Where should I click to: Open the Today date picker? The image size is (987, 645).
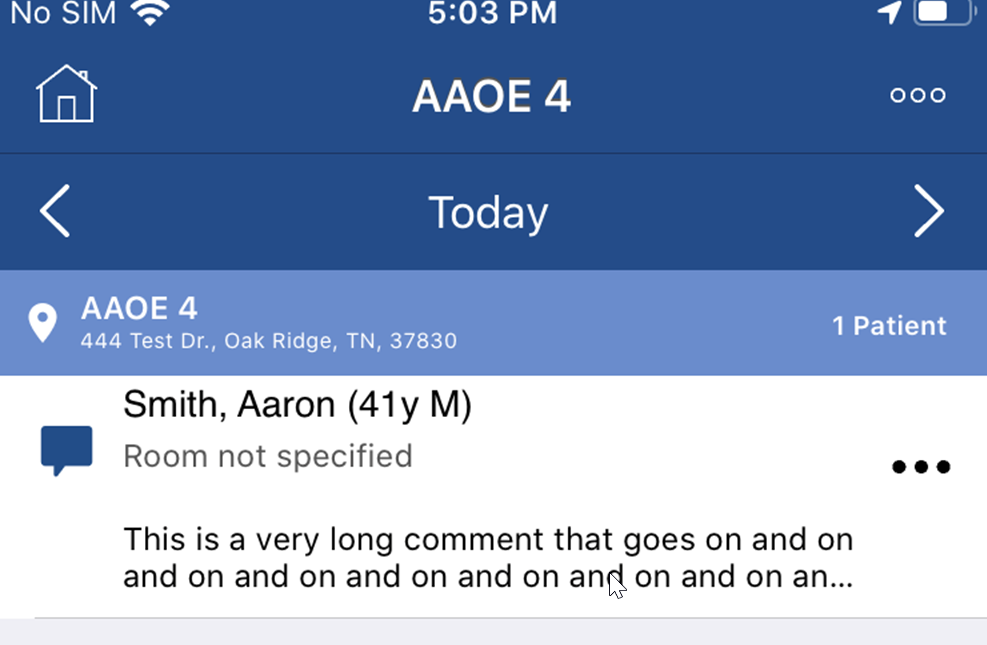pos(488,212)
